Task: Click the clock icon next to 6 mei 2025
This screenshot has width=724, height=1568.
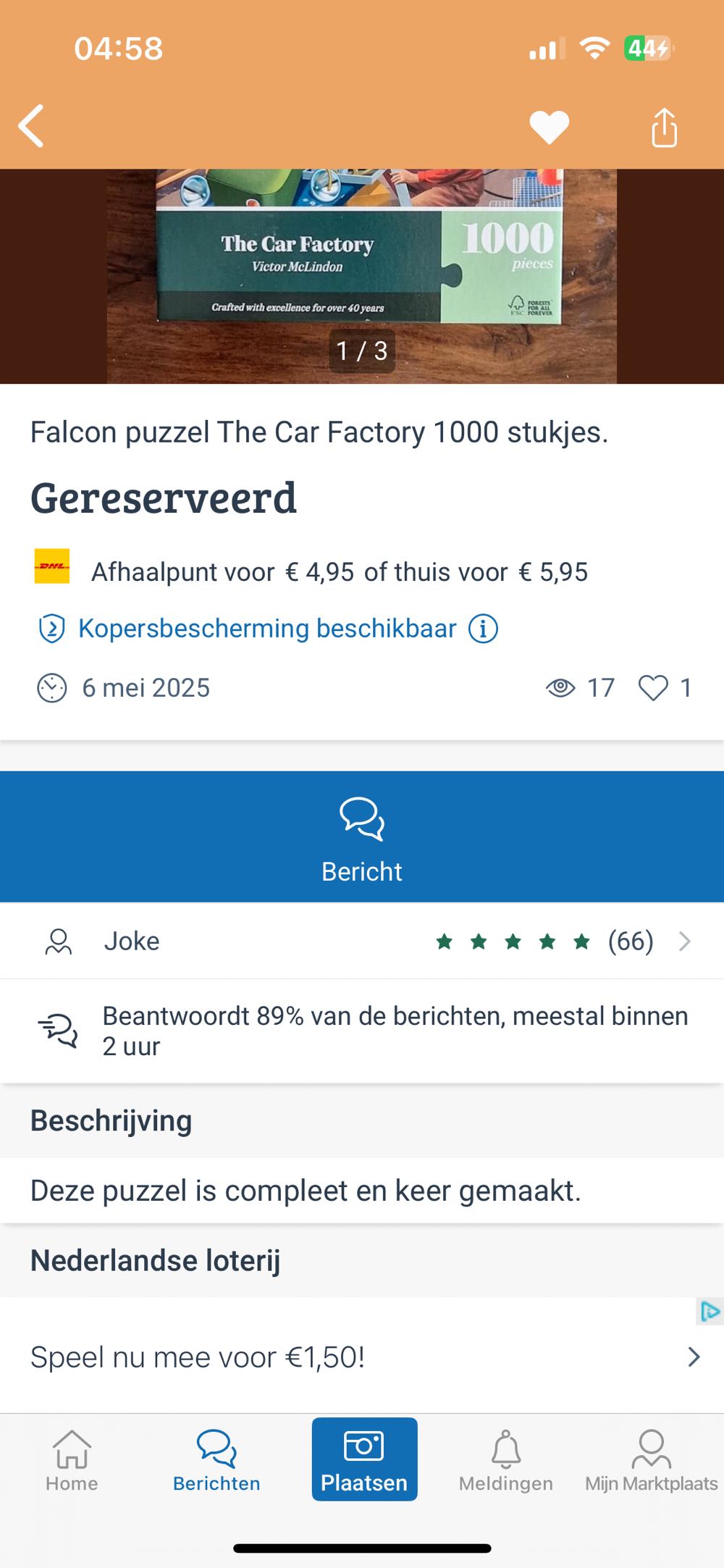Action: 51,688
